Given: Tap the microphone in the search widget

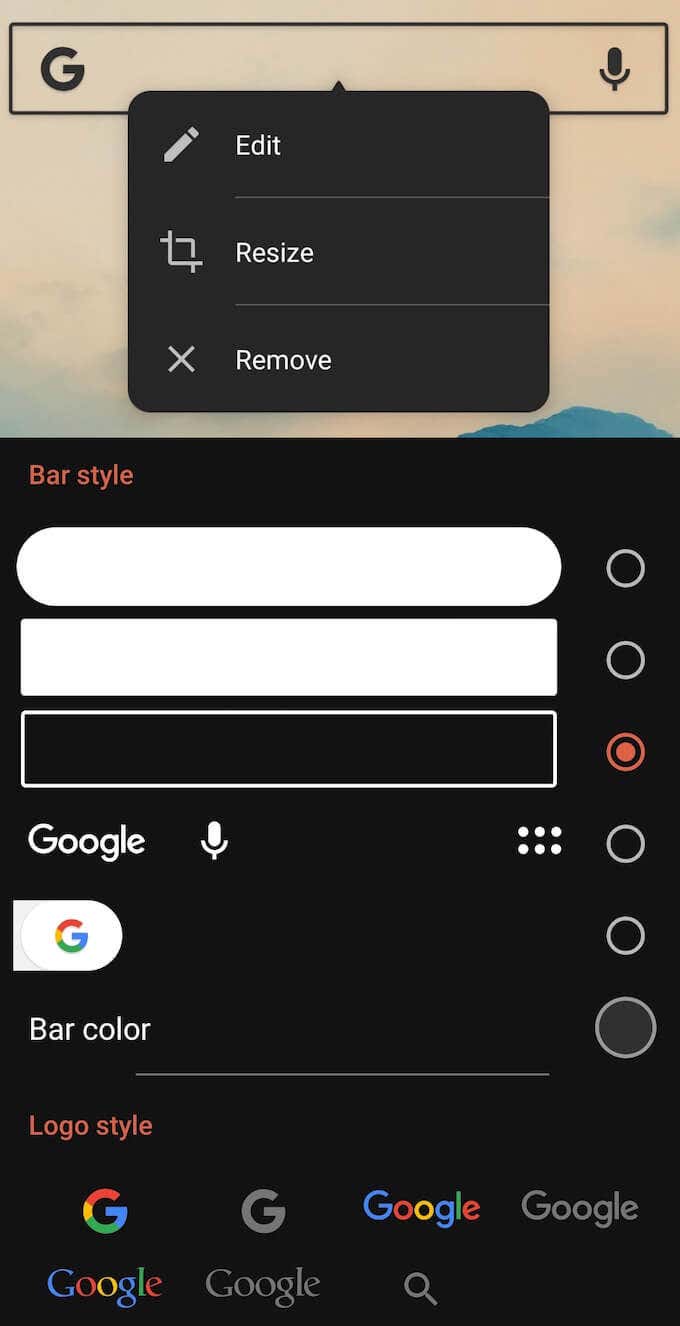Looking at the screenshot, I should click(614, 69).
